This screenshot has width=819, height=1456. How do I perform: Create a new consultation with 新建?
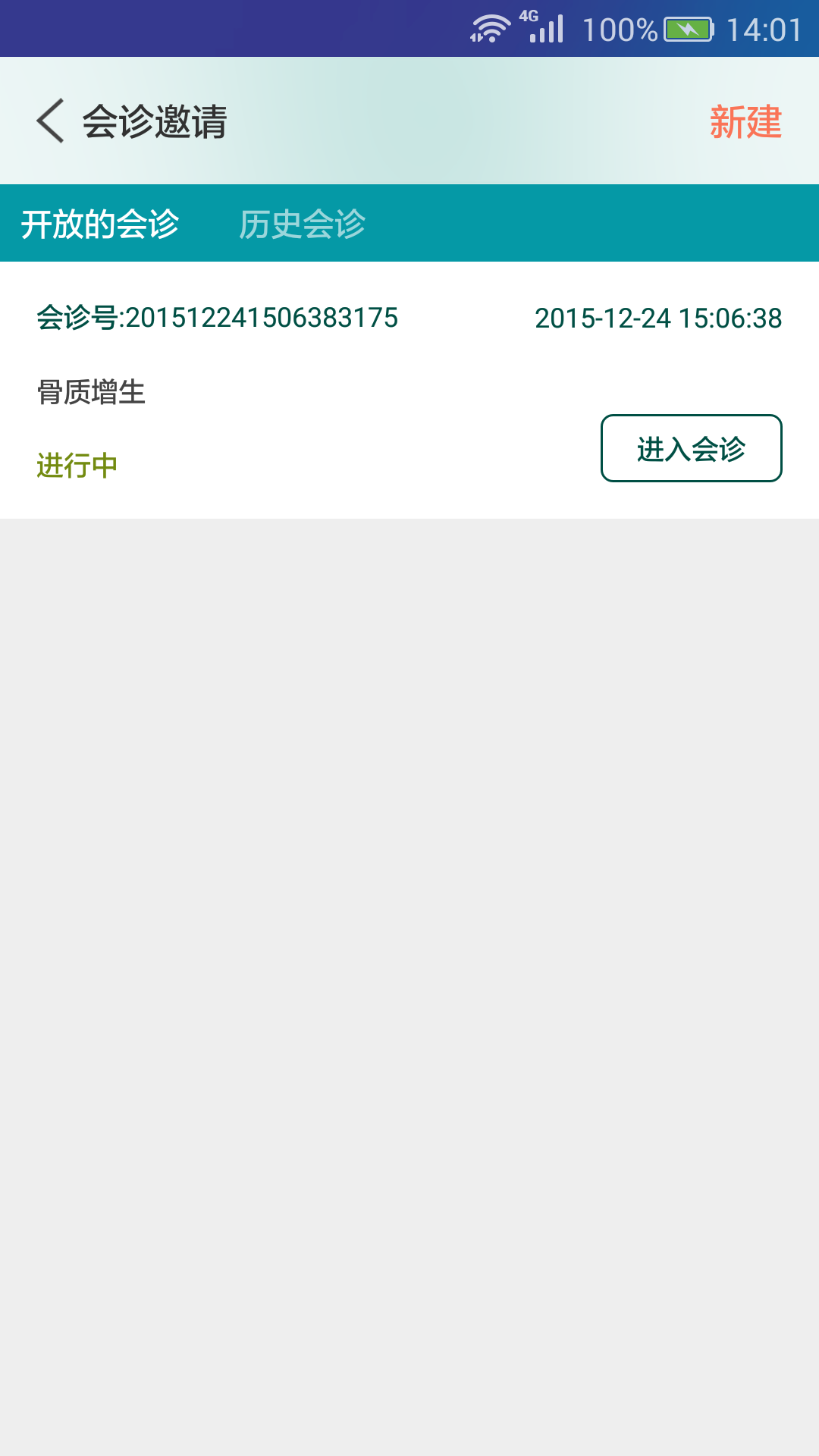click(x=745, y=122)
